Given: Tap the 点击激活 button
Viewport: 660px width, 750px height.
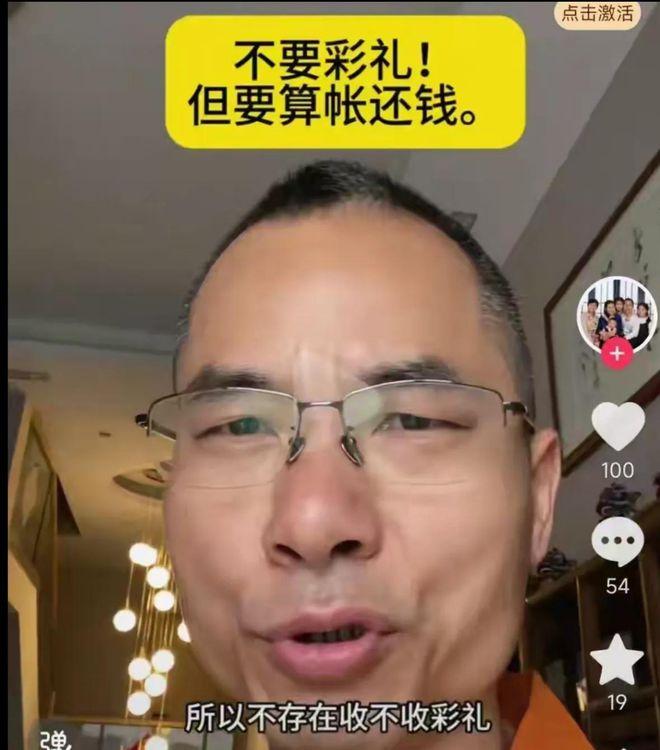Looking at the screenshot, I should click(598, 14).
